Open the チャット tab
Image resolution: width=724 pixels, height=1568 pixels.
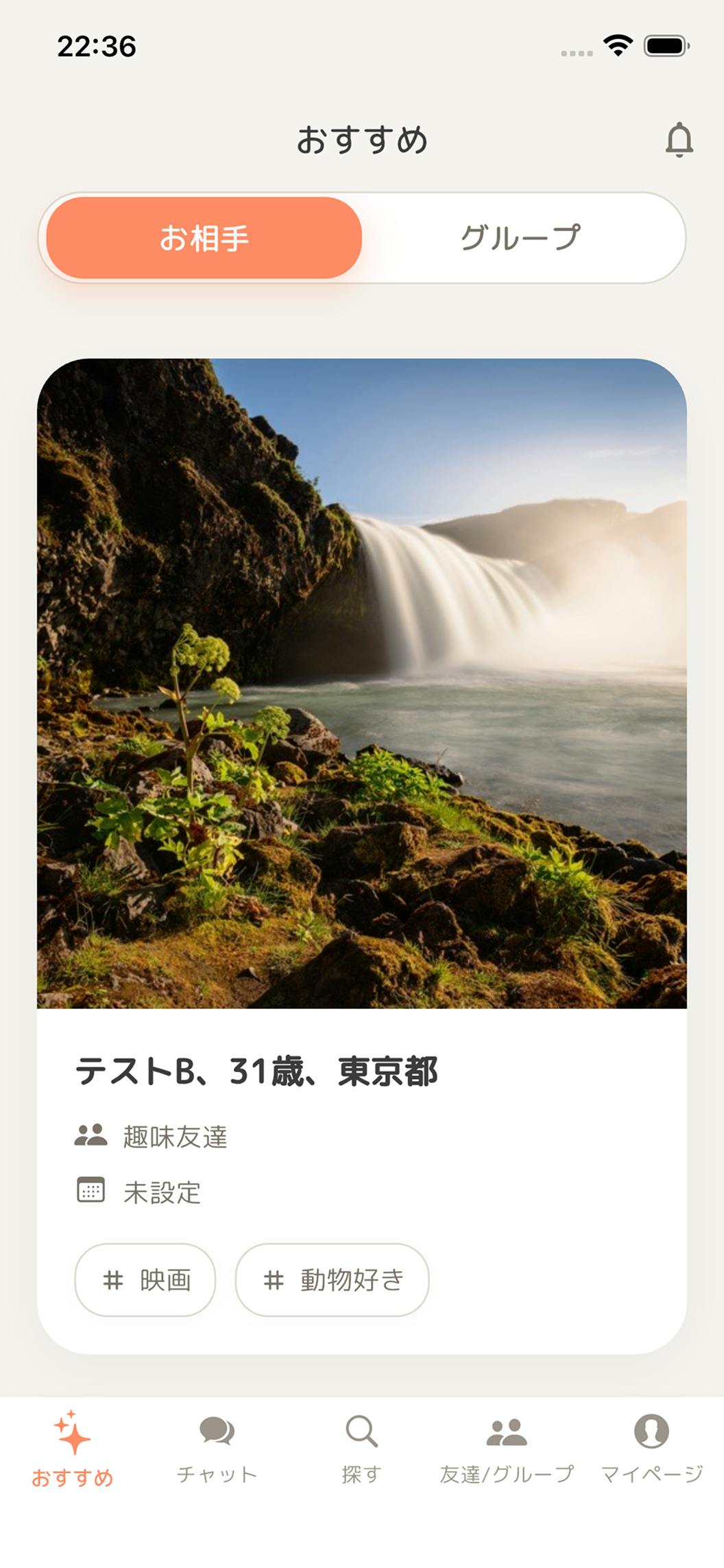click(217, 1449)
